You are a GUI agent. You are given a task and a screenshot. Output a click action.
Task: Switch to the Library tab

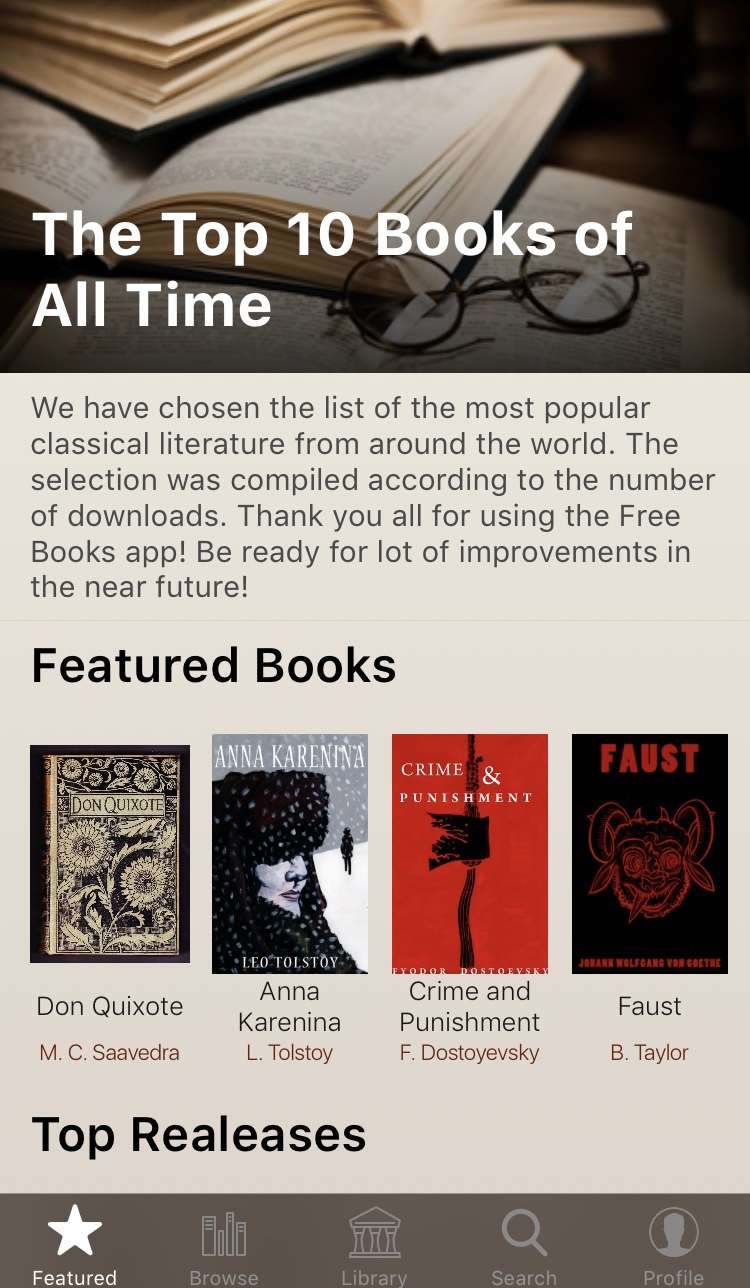(374, 1245)
